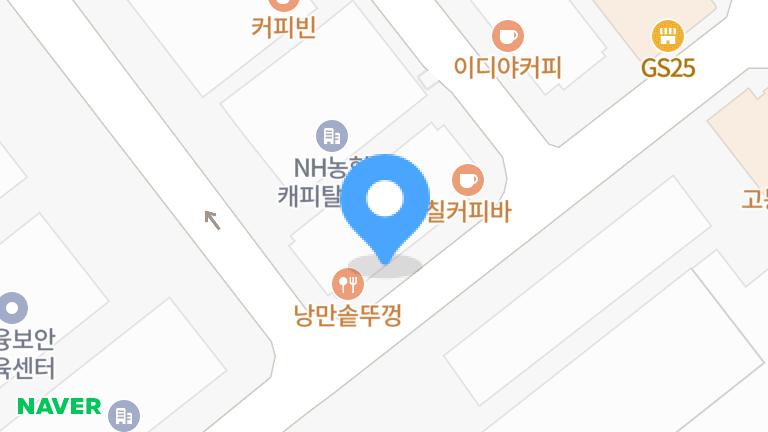Image resolution: width=768 pixels, height=432 pixels.
Task: Select the 커피빈 cafe marker
Action: (x=284, y=5)
